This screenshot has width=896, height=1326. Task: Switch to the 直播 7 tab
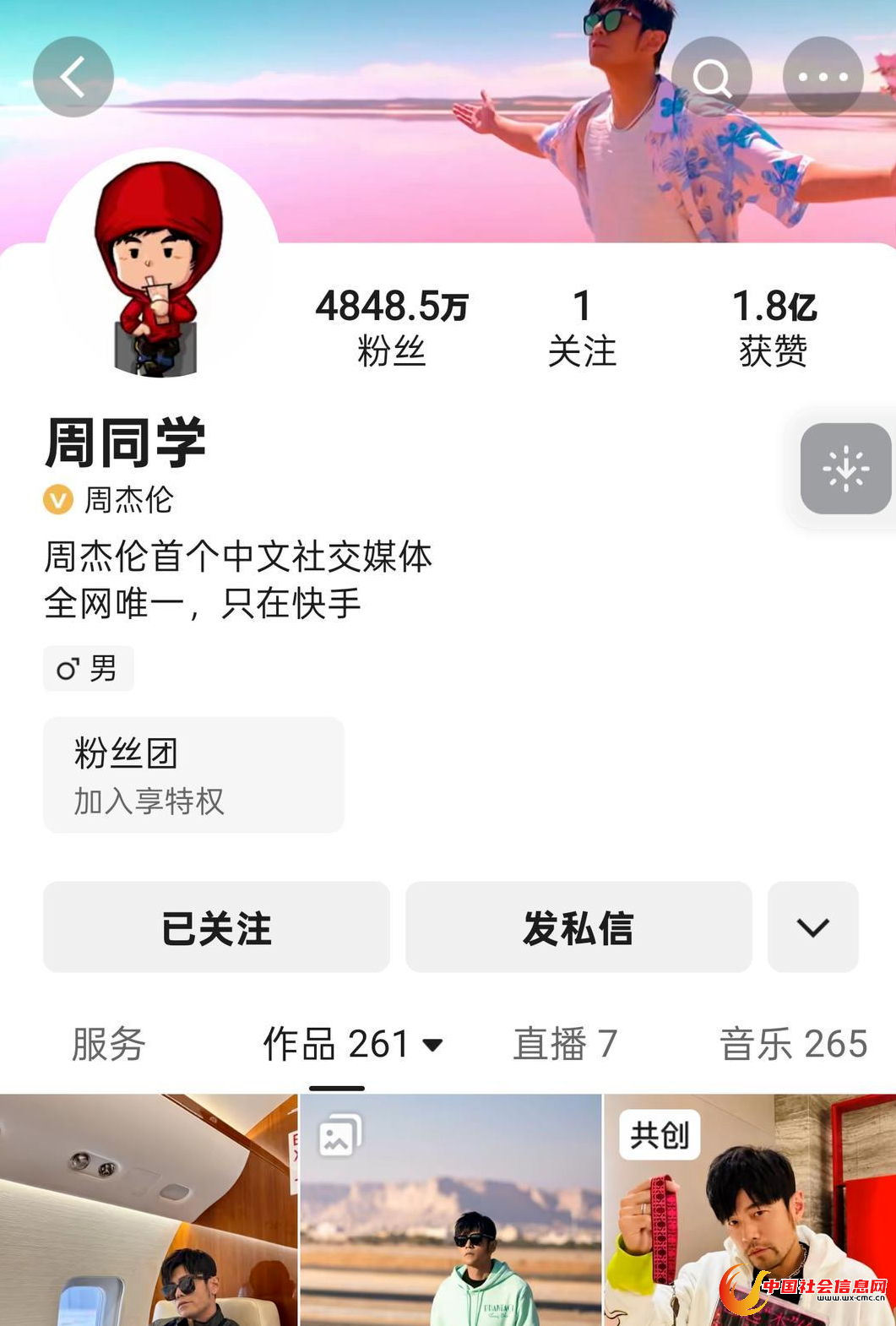(x=565, y=1044)
